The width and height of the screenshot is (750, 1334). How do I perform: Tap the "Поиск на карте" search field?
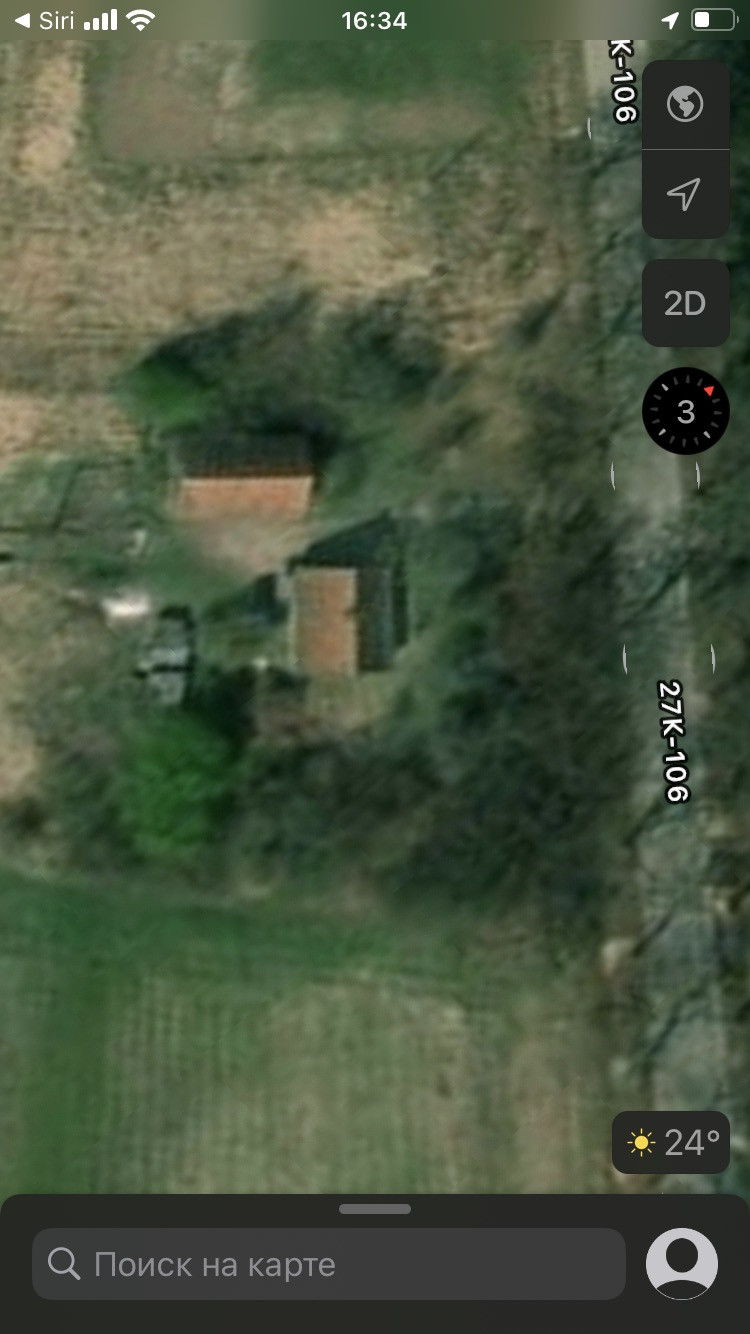[x=328, y=1264]
